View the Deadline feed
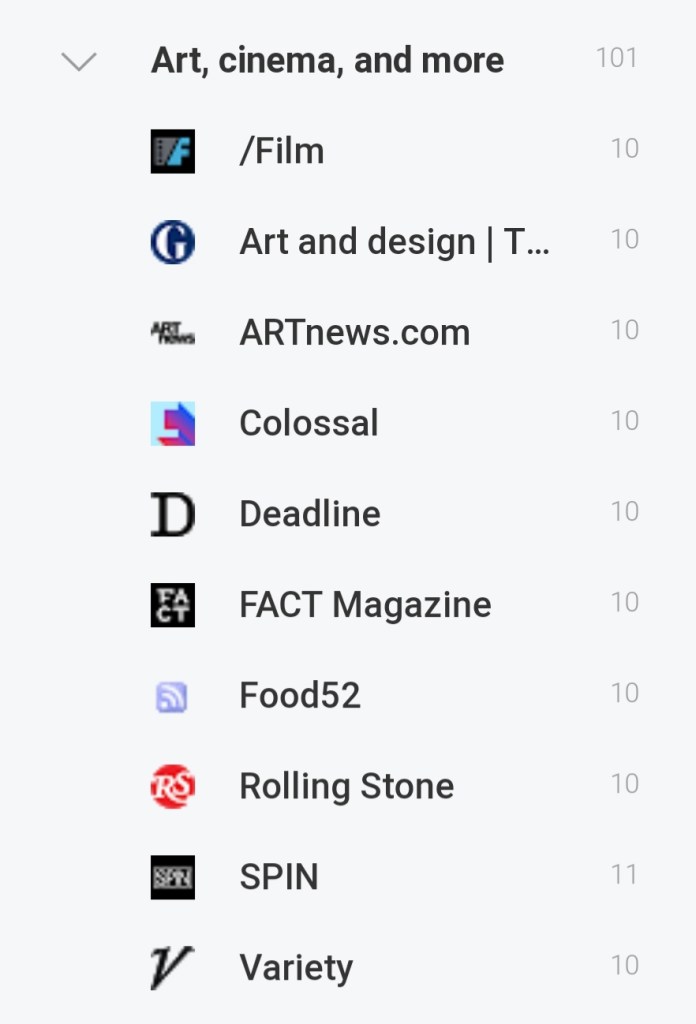The height and width of the screenshot is (1024, 696). (x=309, y=514)
